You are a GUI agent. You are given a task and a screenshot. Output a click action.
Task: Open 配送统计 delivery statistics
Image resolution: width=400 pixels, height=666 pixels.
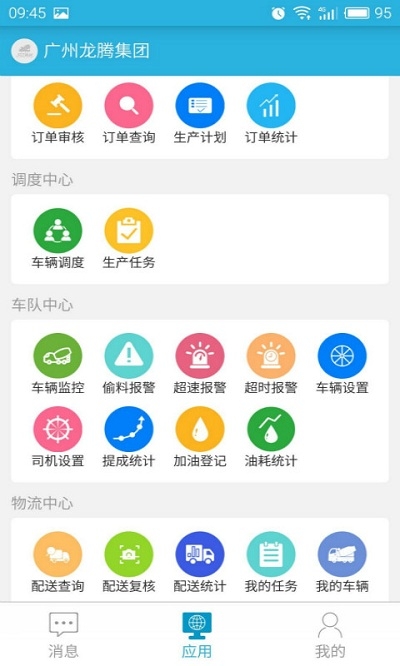200,562
